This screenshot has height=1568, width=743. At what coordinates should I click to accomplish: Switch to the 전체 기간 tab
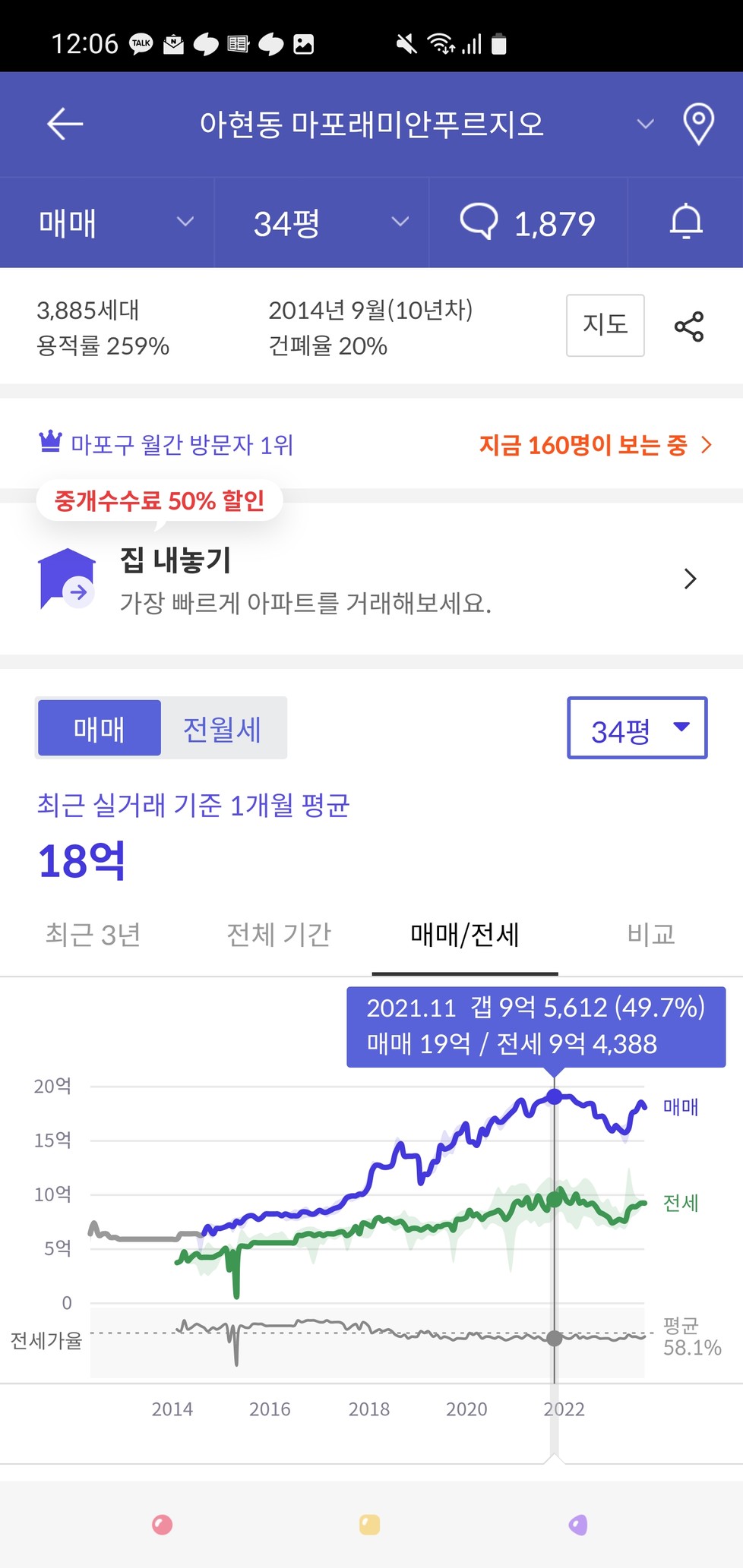pyautogui.click(x=279, y=935)
